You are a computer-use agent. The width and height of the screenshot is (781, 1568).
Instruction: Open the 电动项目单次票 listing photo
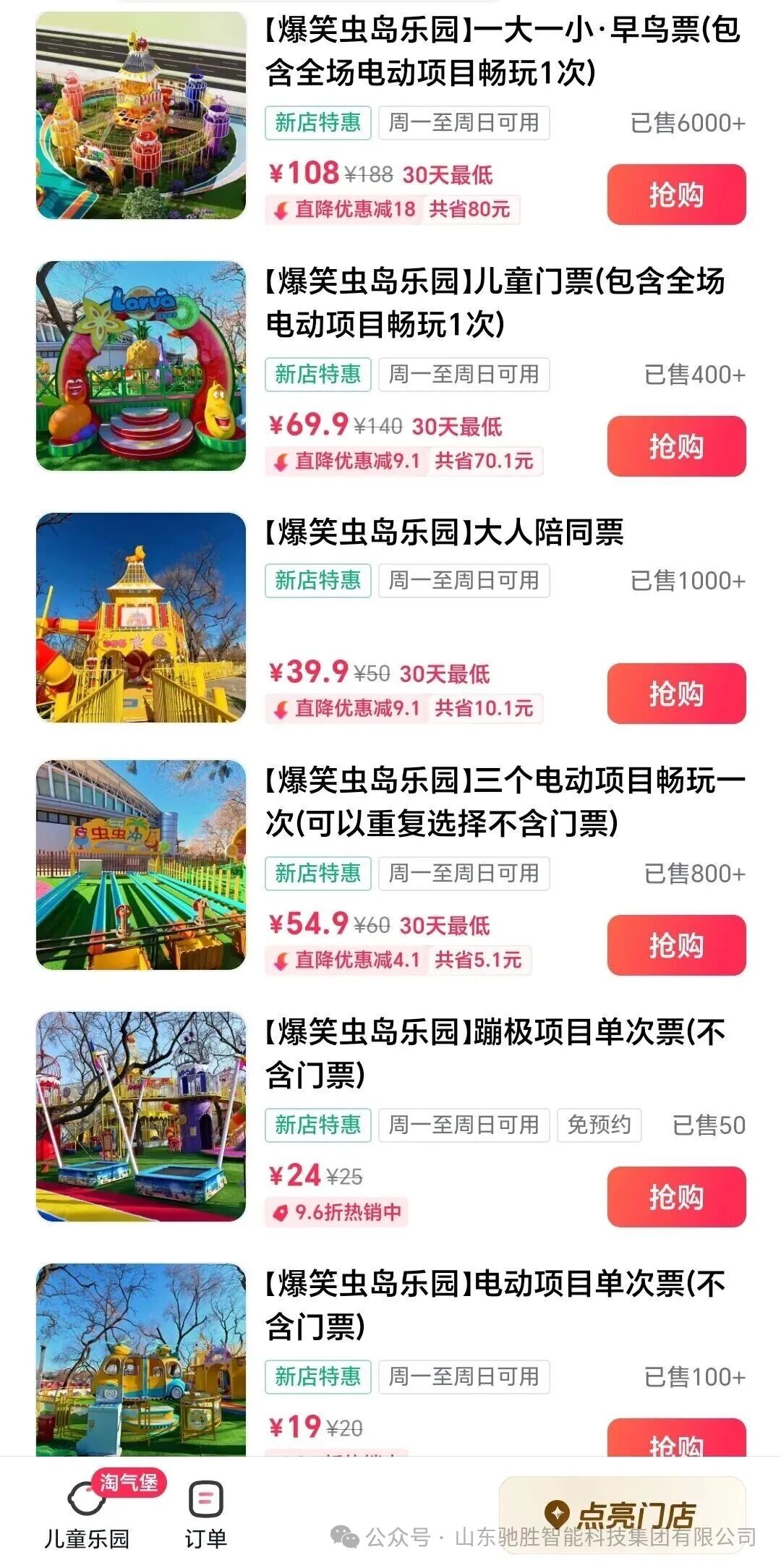[141, 1360]
